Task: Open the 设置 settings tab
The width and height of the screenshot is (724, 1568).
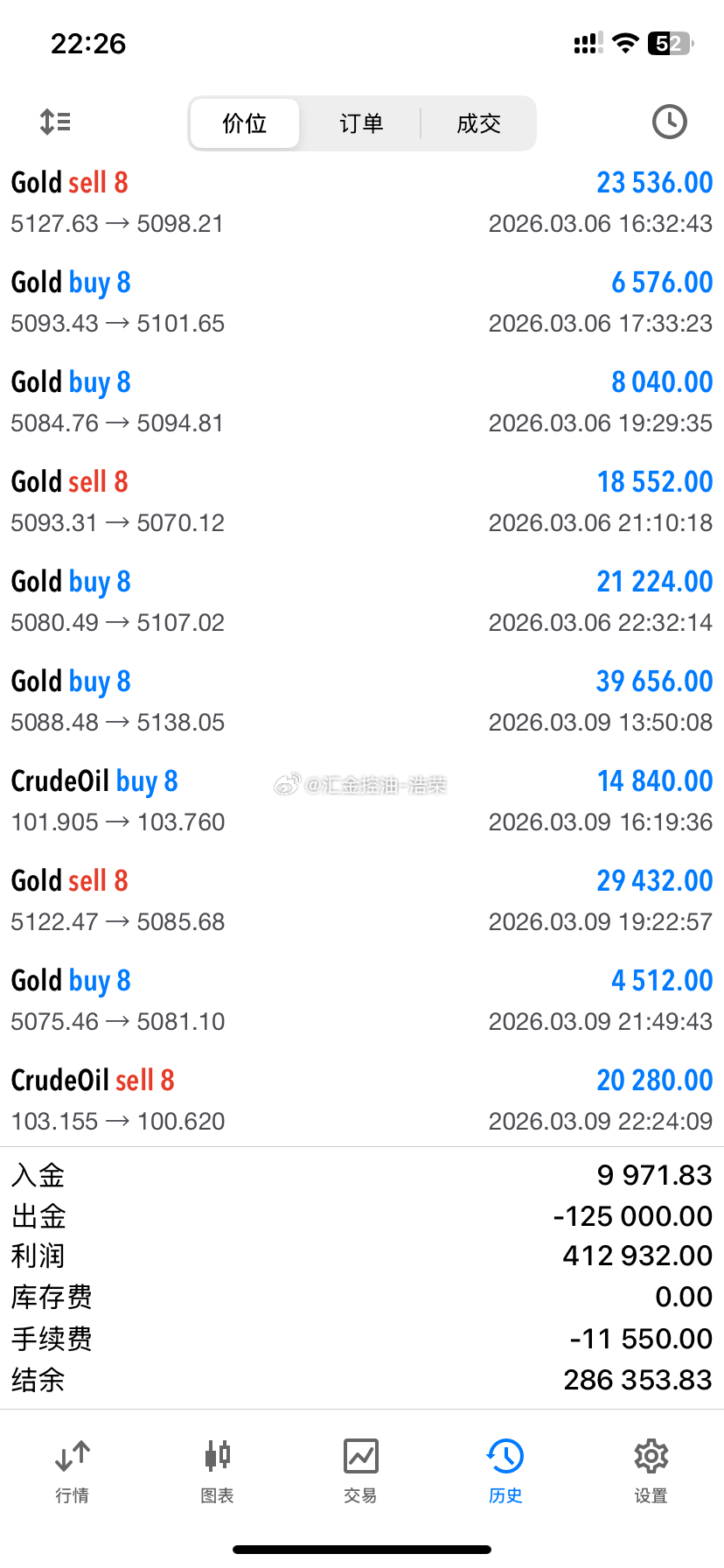Action: 651,1472
